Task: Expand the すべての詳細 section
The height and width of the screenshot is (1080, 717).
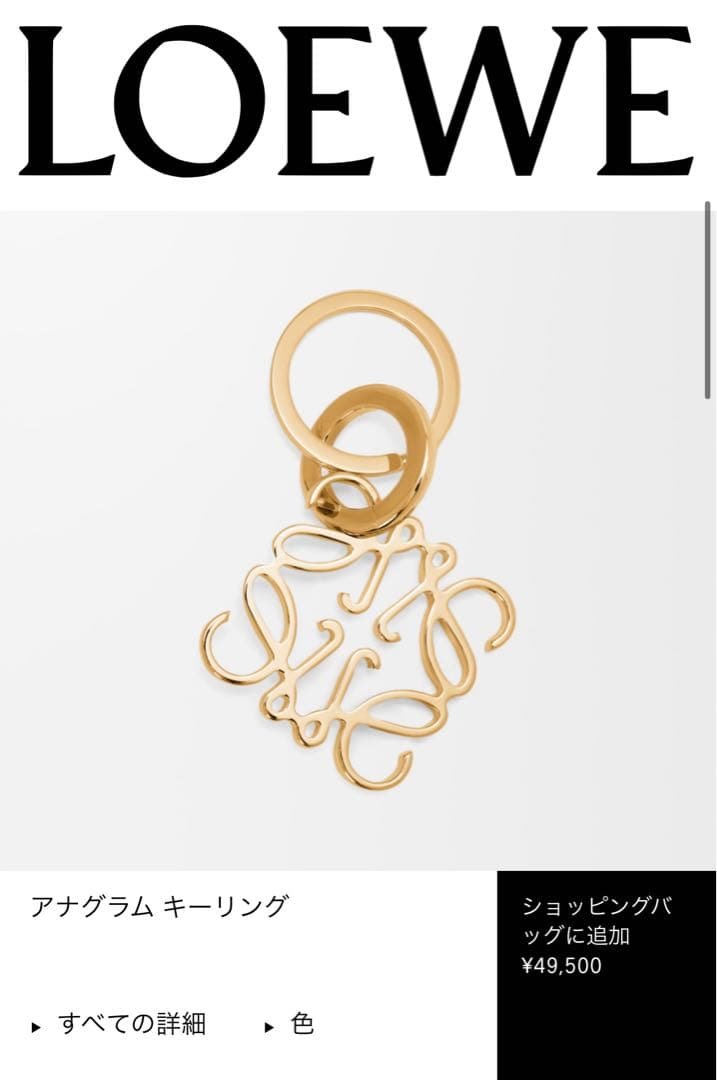Action: point(120,1024)
